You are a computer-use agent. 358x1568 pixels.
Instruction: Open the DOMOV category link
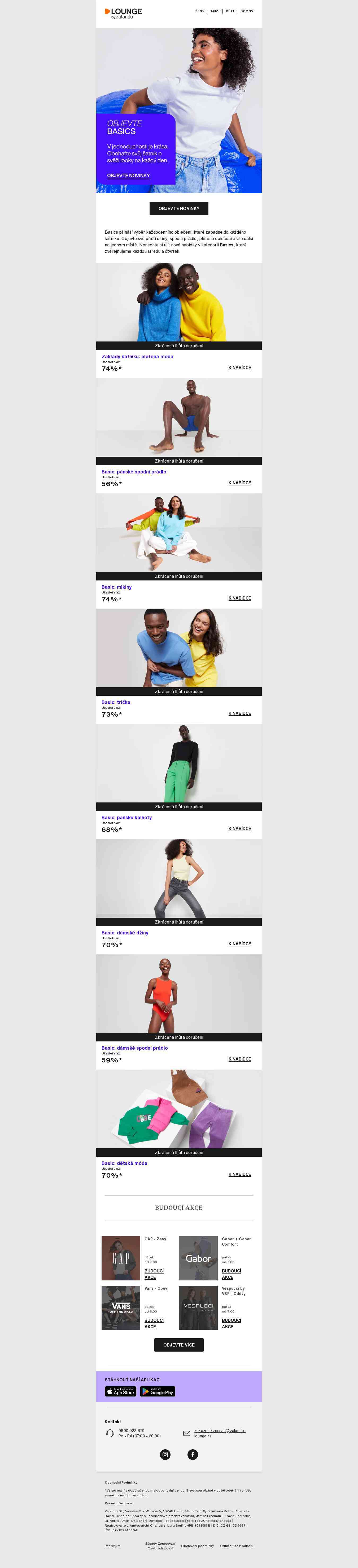click(247, 11)
